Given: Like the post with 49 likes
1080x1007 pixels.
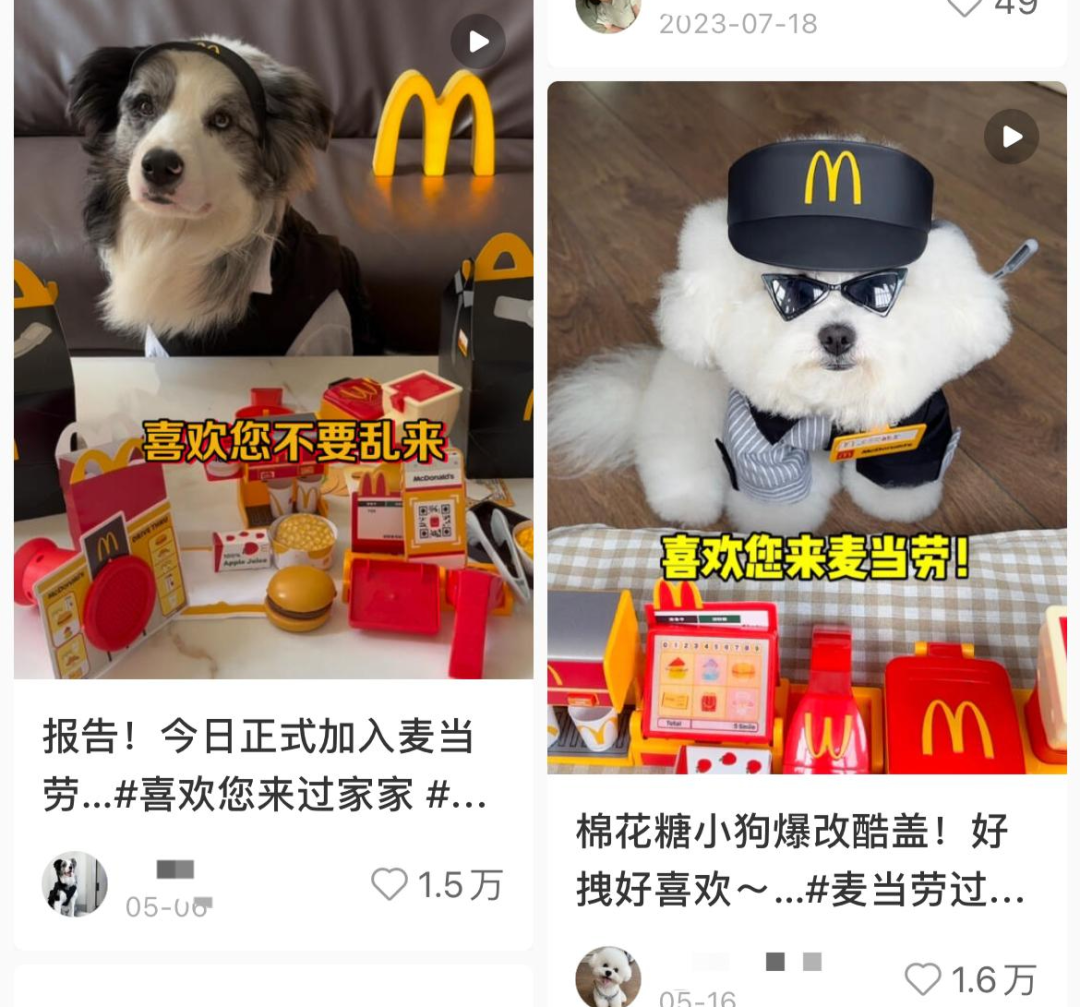Looking at the screenshot, I should 964,8.
